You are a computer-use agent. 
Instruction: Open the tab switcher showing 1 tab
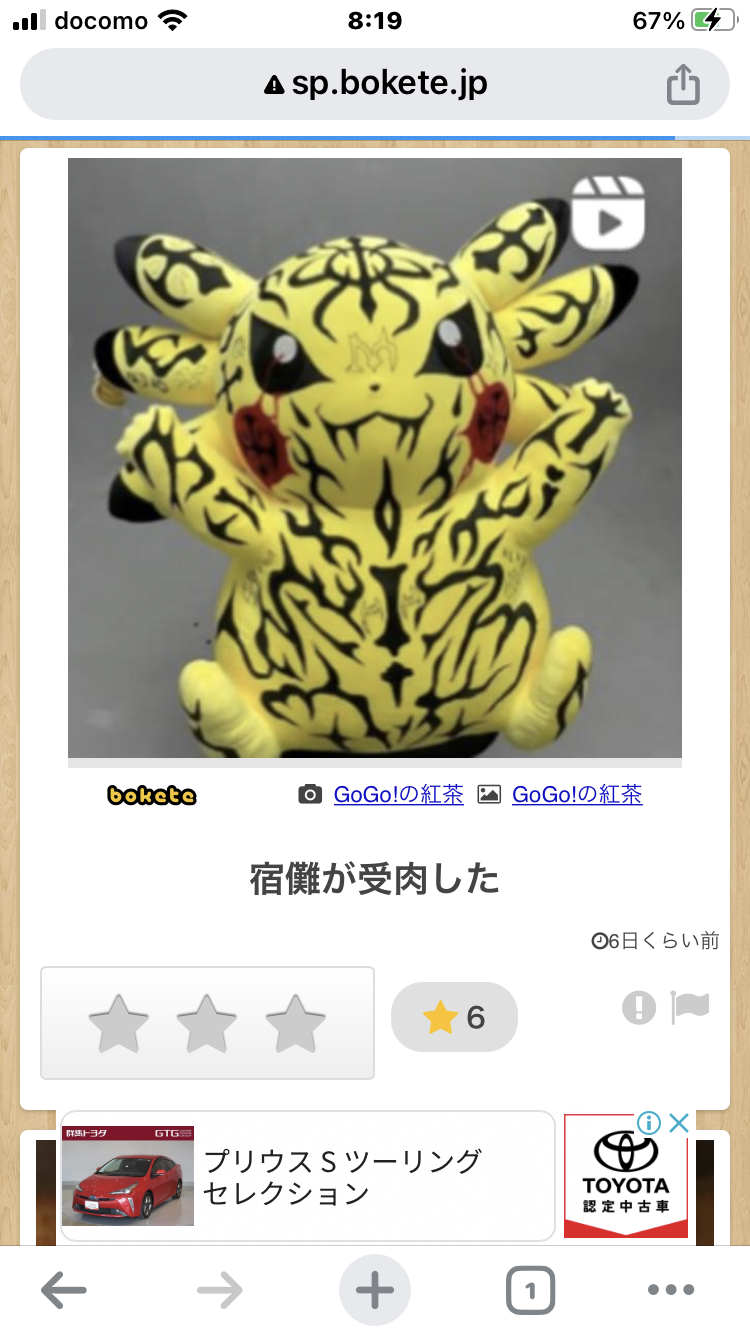pos(530,1291)
